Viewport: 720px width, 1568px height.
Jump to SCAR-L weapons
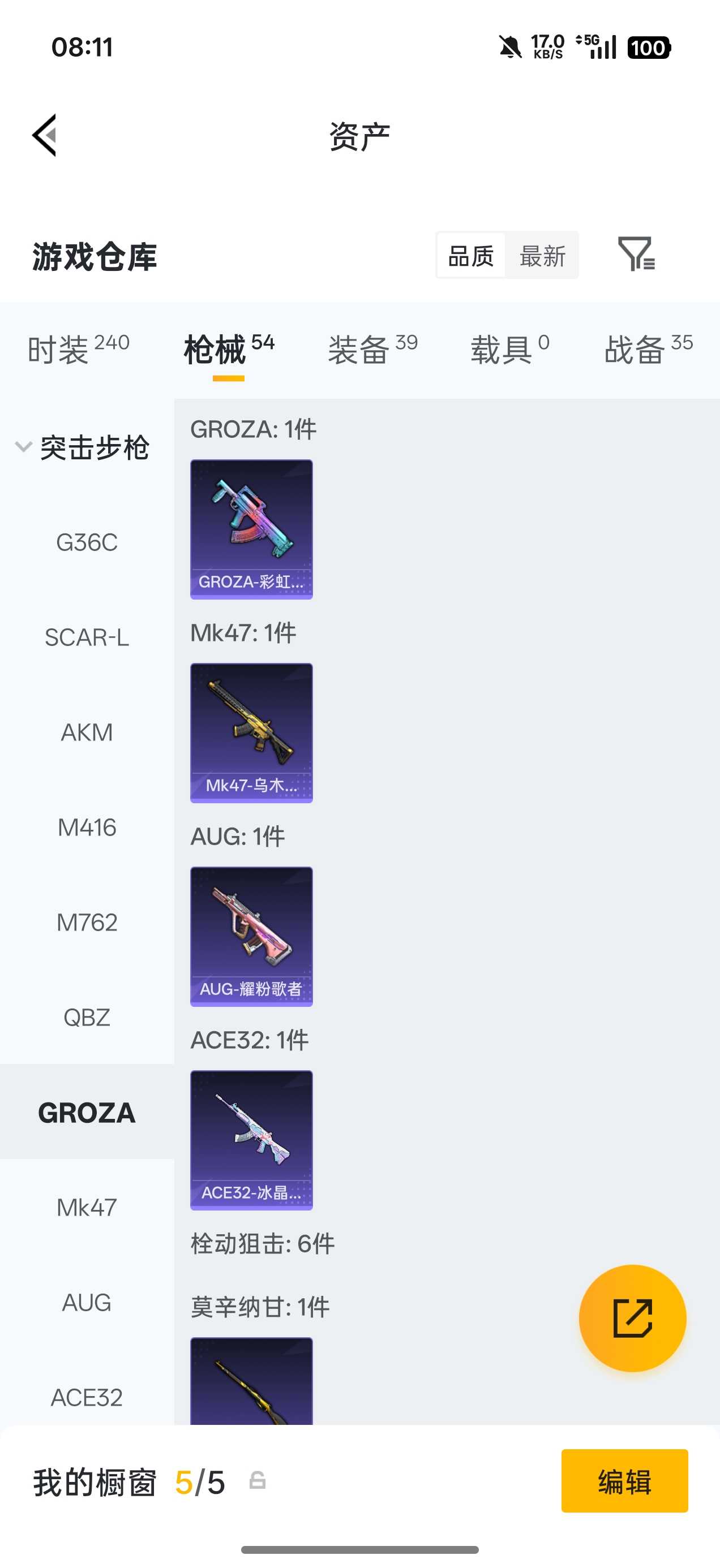click(87, 637)
